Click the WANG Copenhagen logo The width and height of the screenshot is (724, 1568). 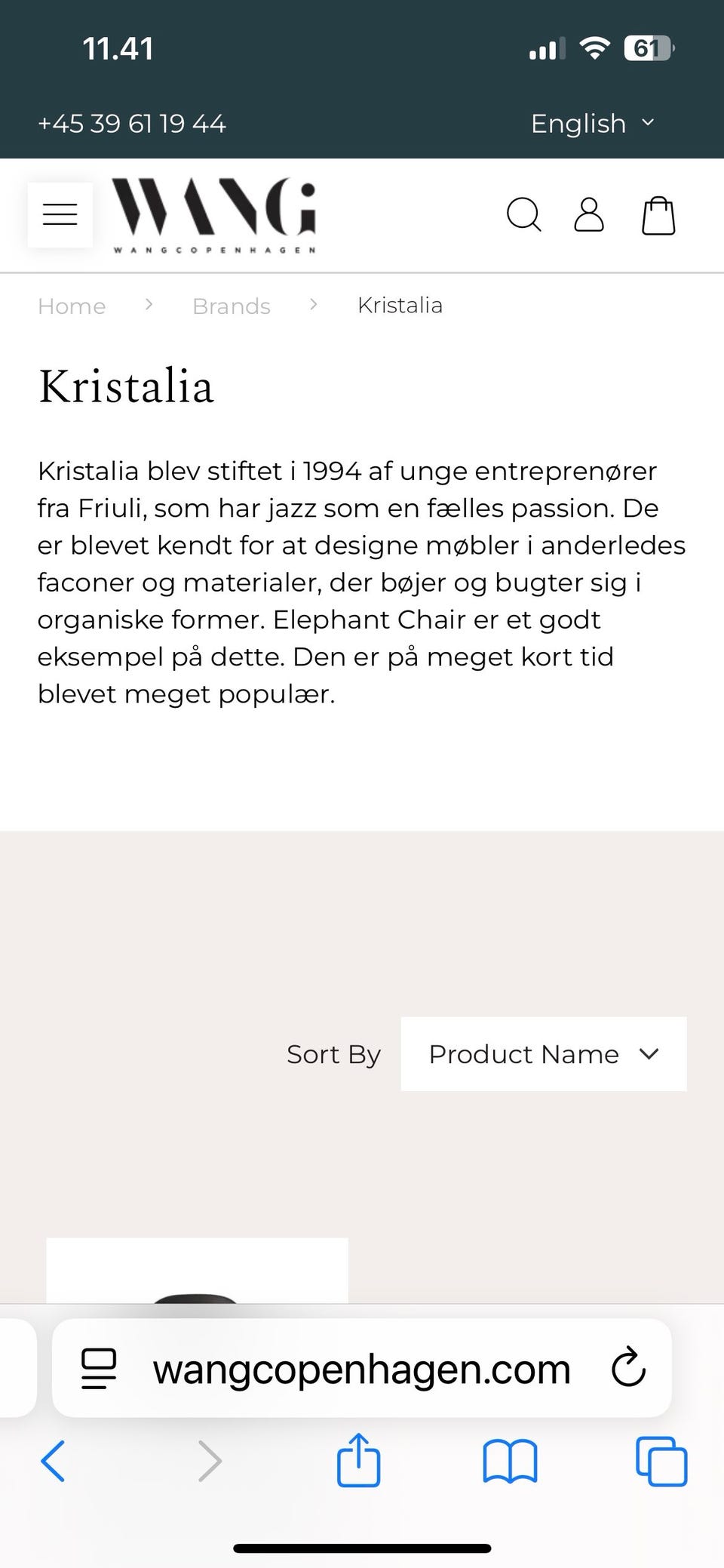(x=213, y=215)
